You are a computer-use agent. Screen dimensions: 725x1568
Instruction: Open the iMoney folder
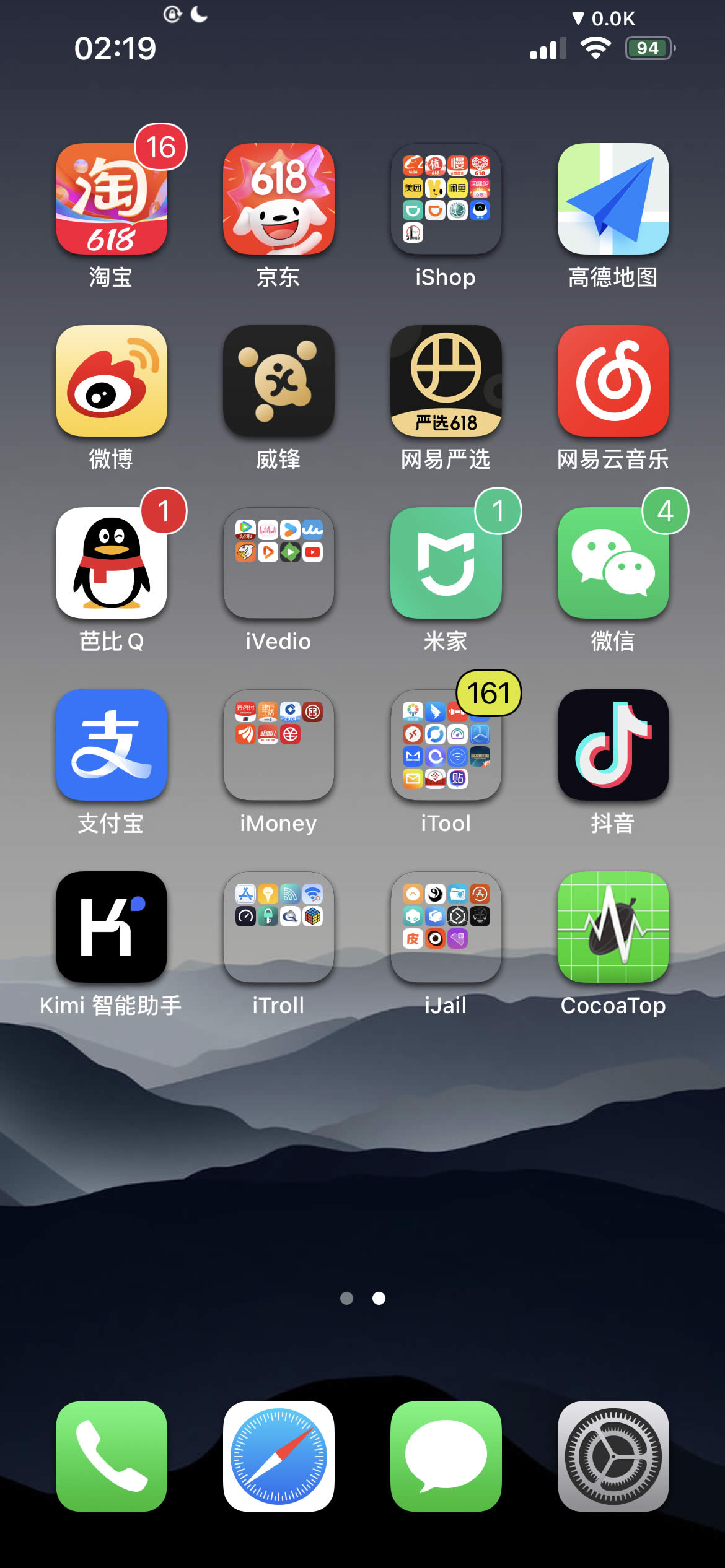pos(279,745)
